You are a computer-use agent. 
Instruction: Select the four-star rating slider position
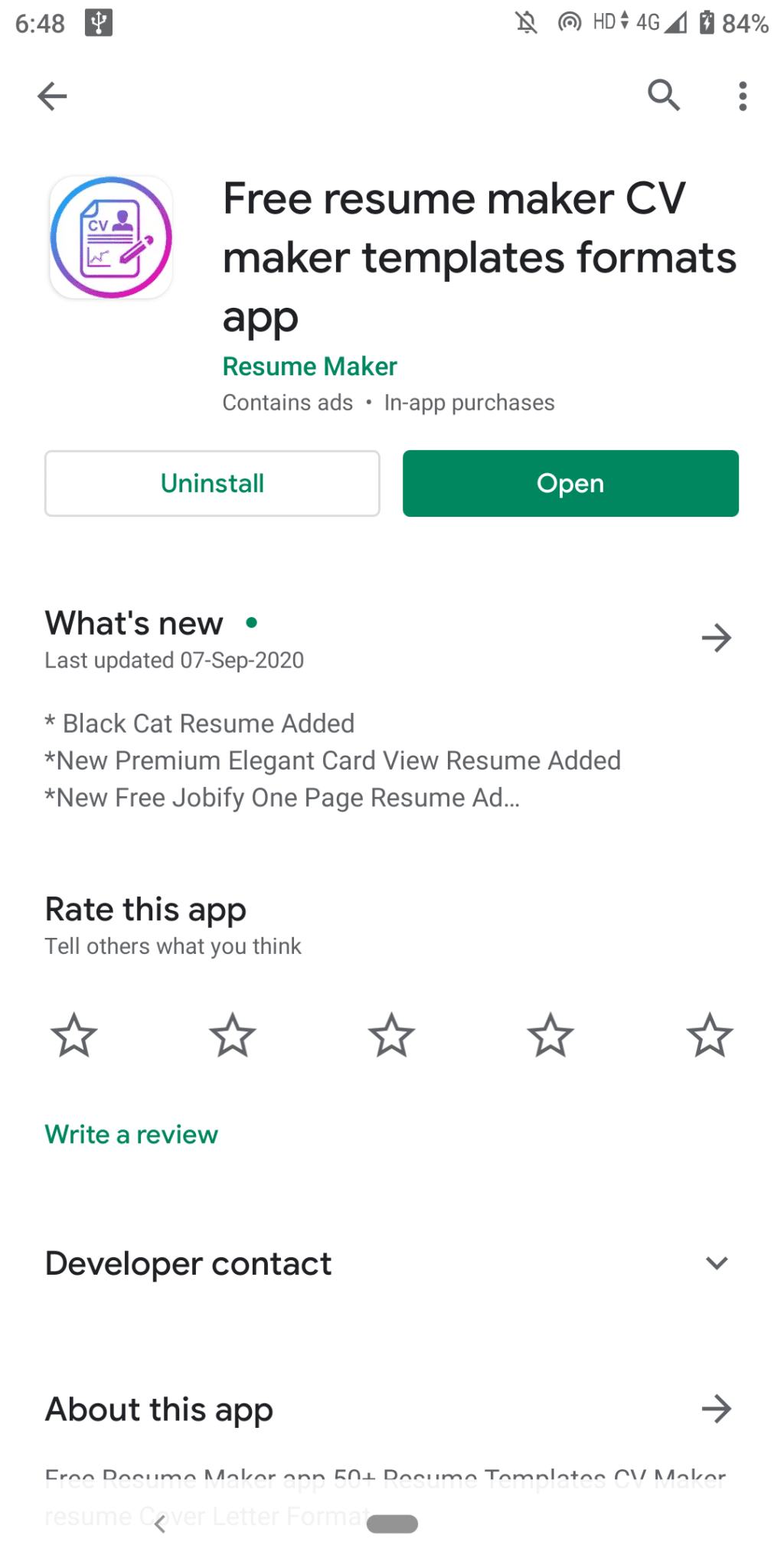click(x=550, y=1035)
